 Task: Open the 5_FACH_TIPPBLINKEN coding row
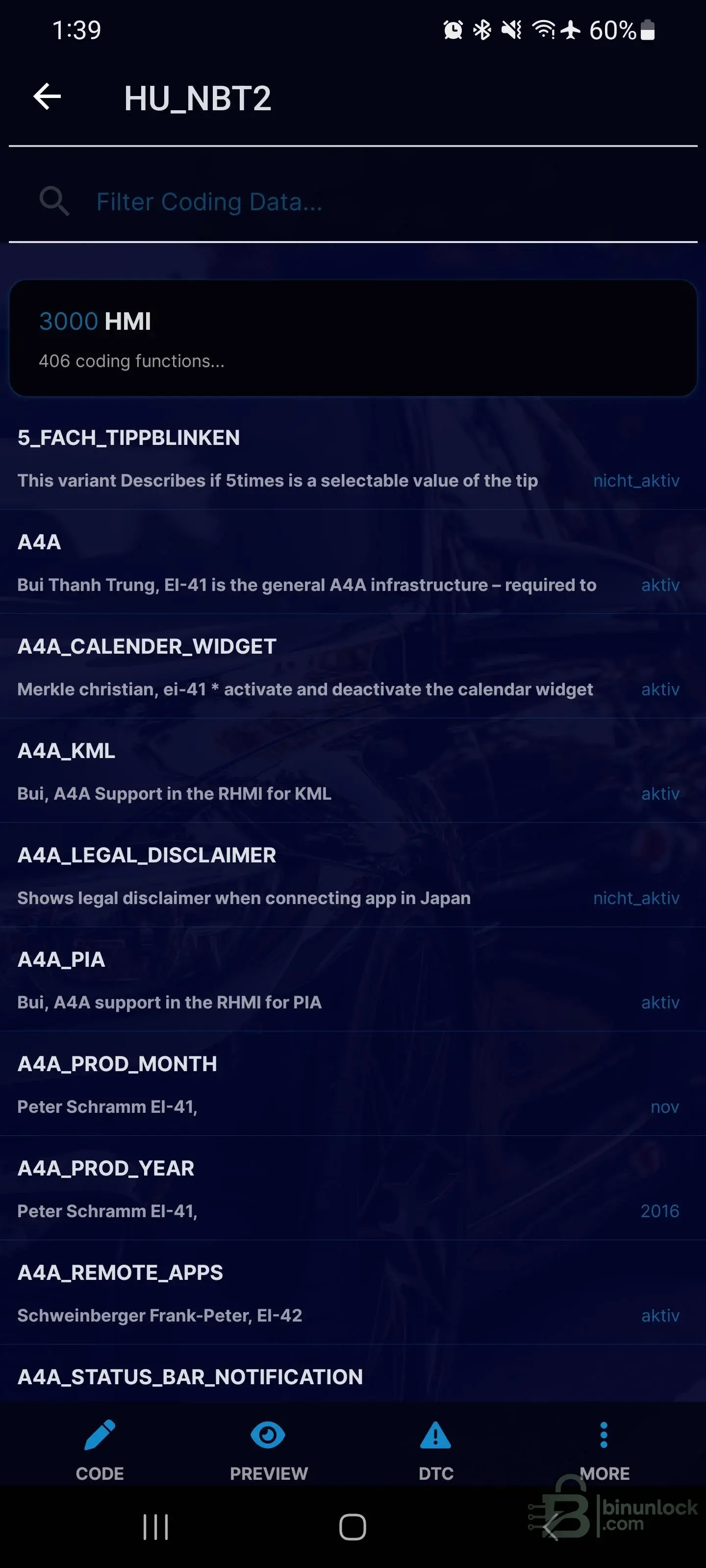tap(353, 458)
